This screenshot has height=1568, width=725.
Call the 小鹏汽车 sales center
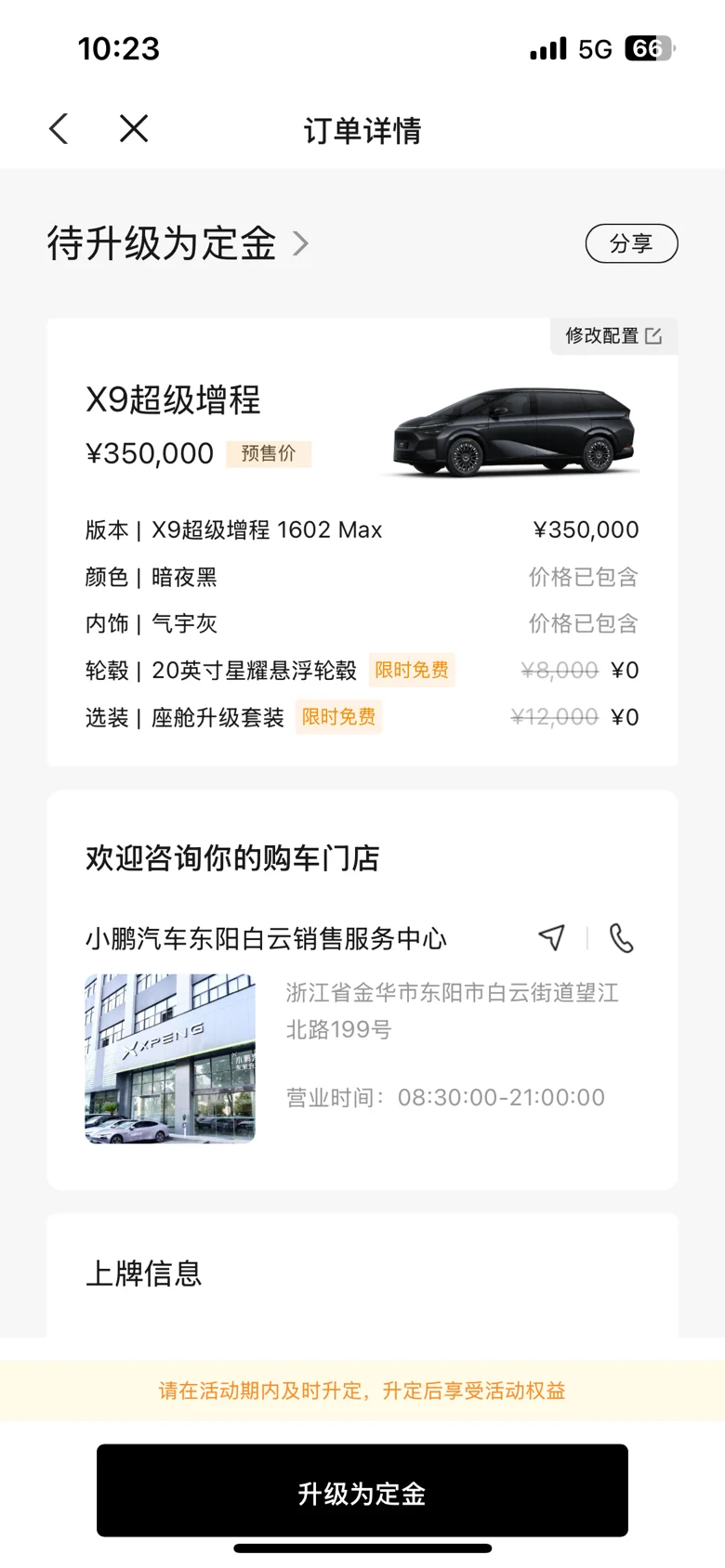tap(621, 938)
